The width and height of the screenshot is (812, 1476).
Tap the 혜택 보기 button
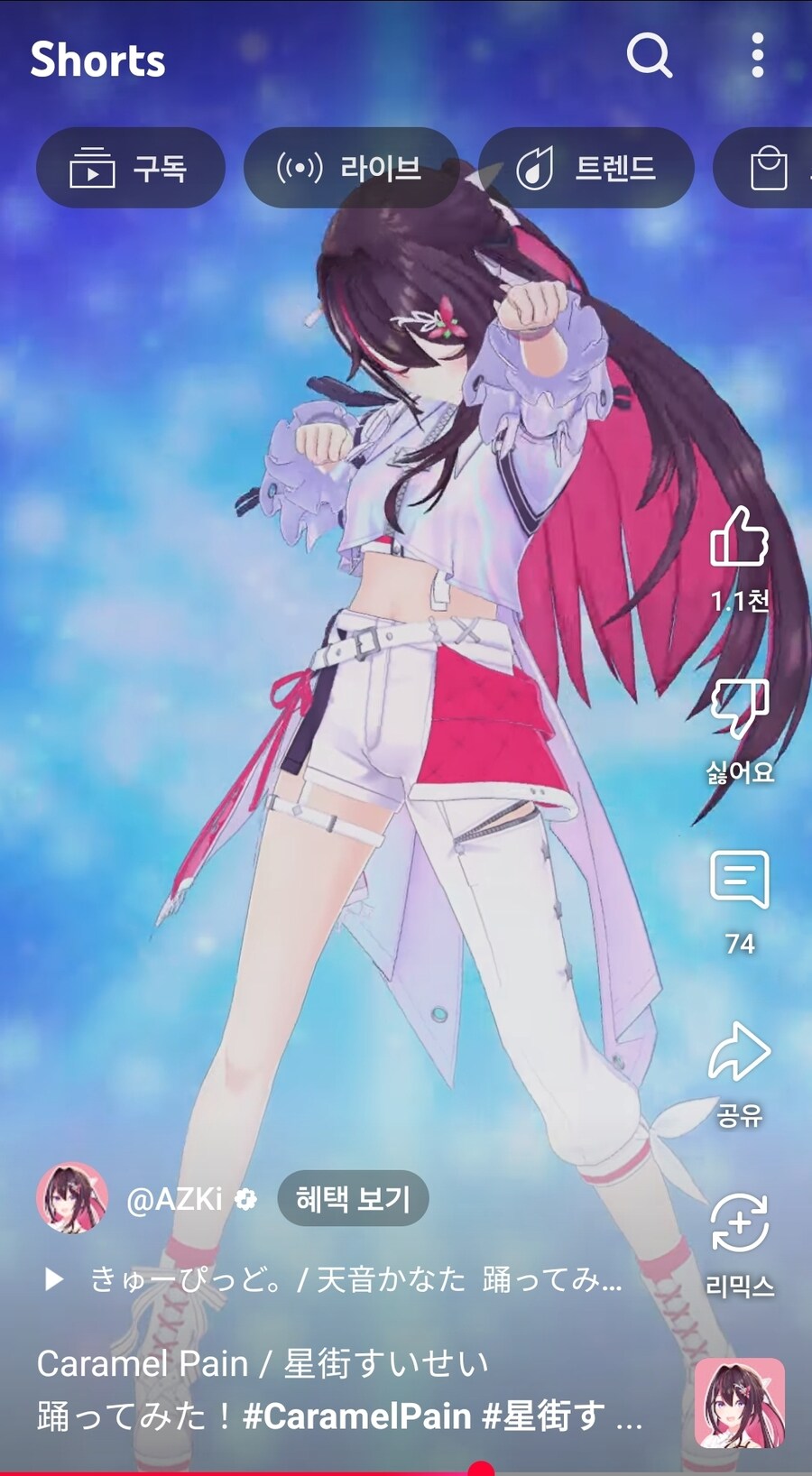click(x=353, y=1198)
